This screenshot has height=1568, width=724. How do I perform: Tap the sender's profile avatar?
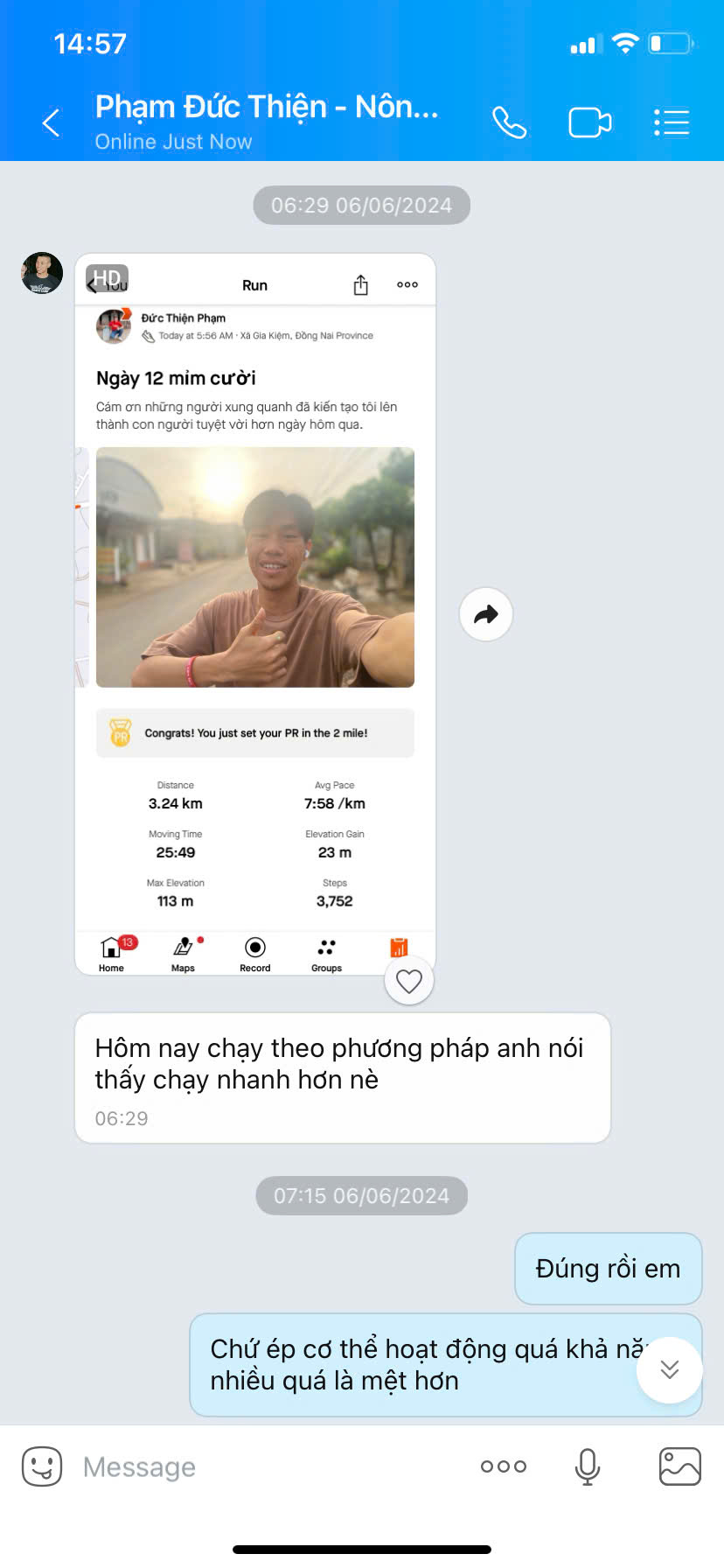coord(41,273)
